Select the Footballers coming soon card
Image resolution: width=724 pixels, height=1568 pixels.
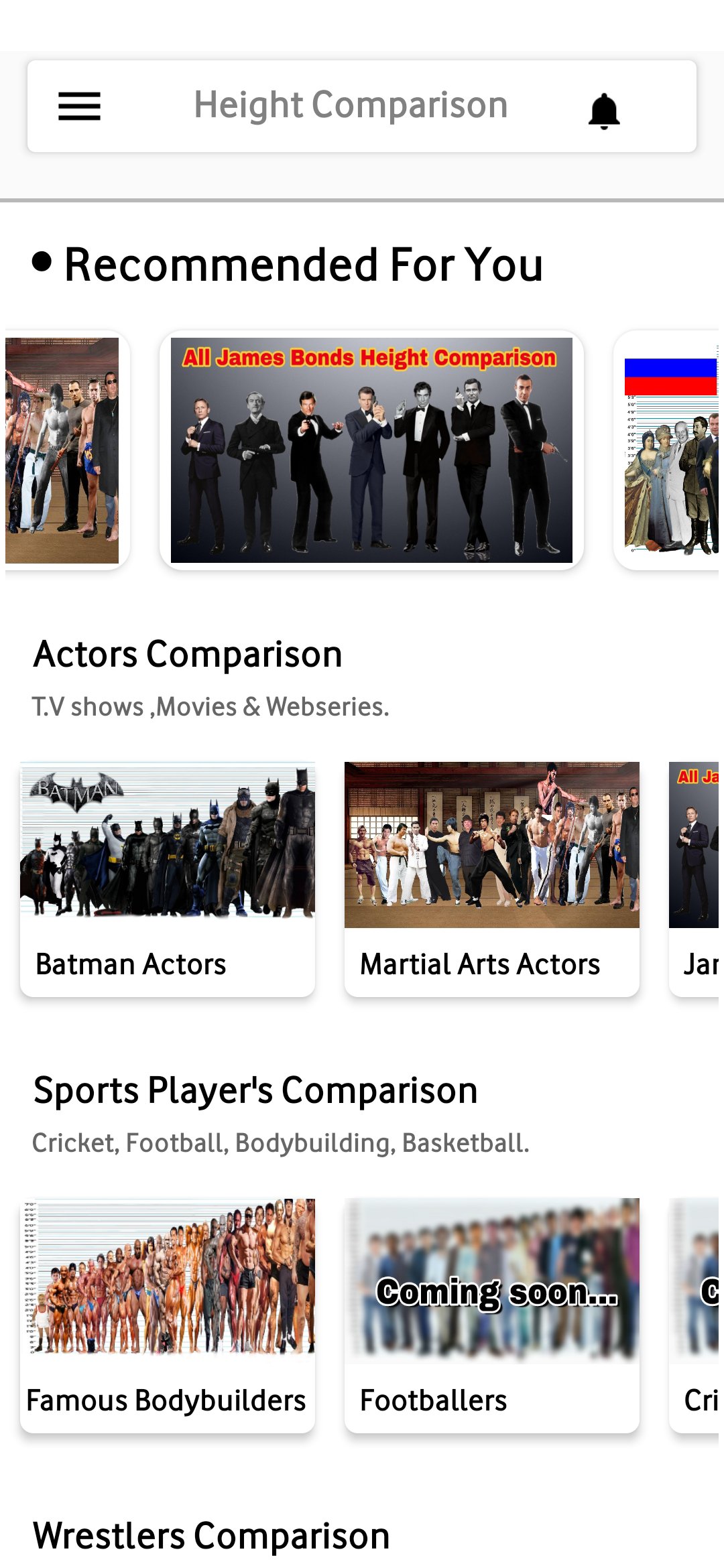(491, 1315)
